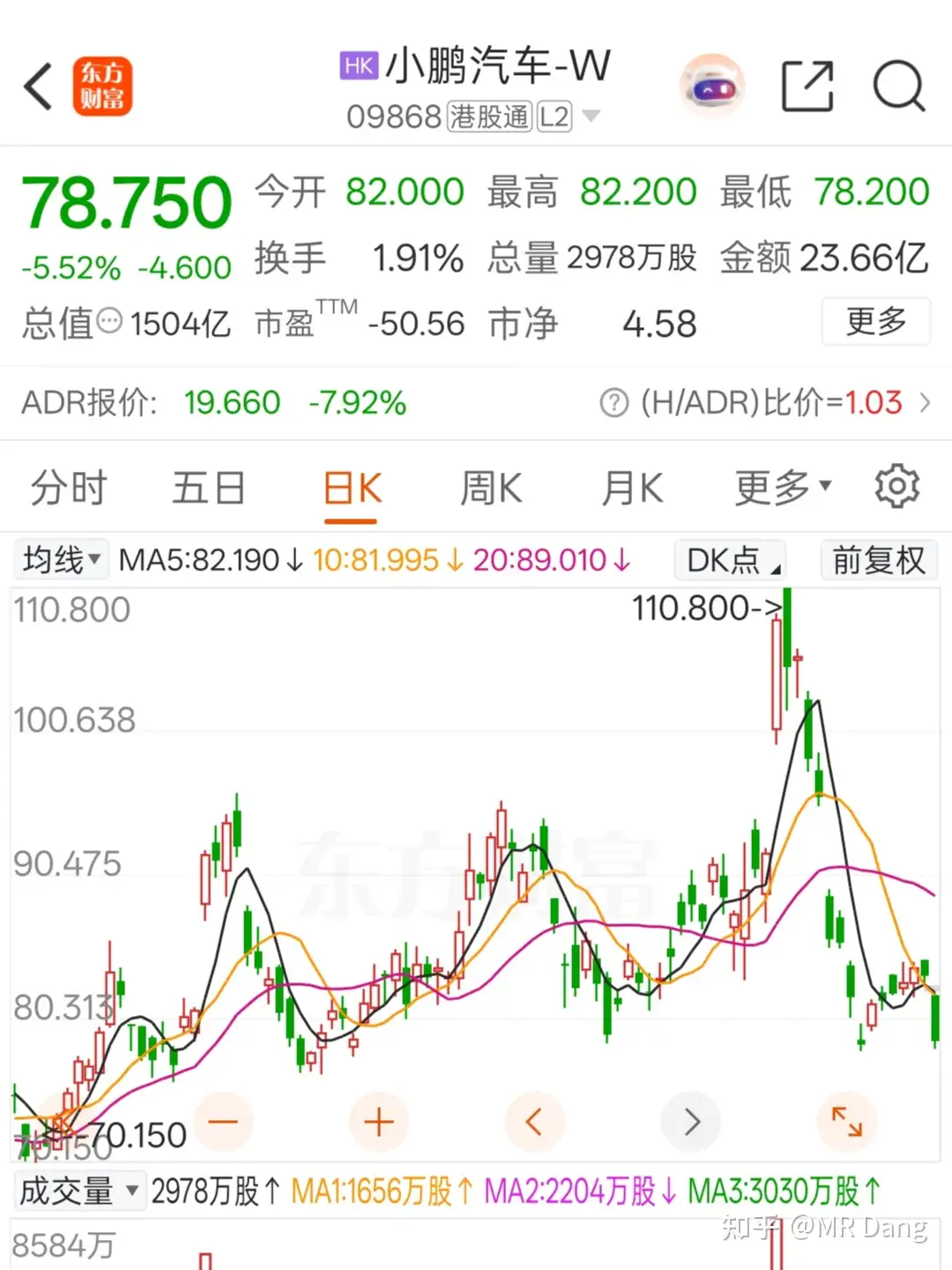Open the DK点 signal button

730,559
